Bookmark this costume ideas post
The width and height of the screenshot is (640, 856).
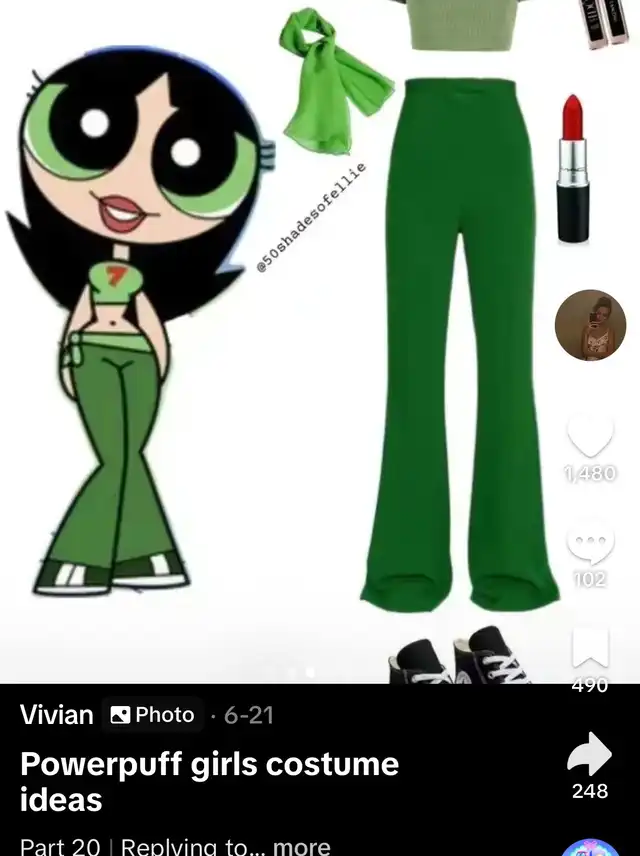coord(590,650)
